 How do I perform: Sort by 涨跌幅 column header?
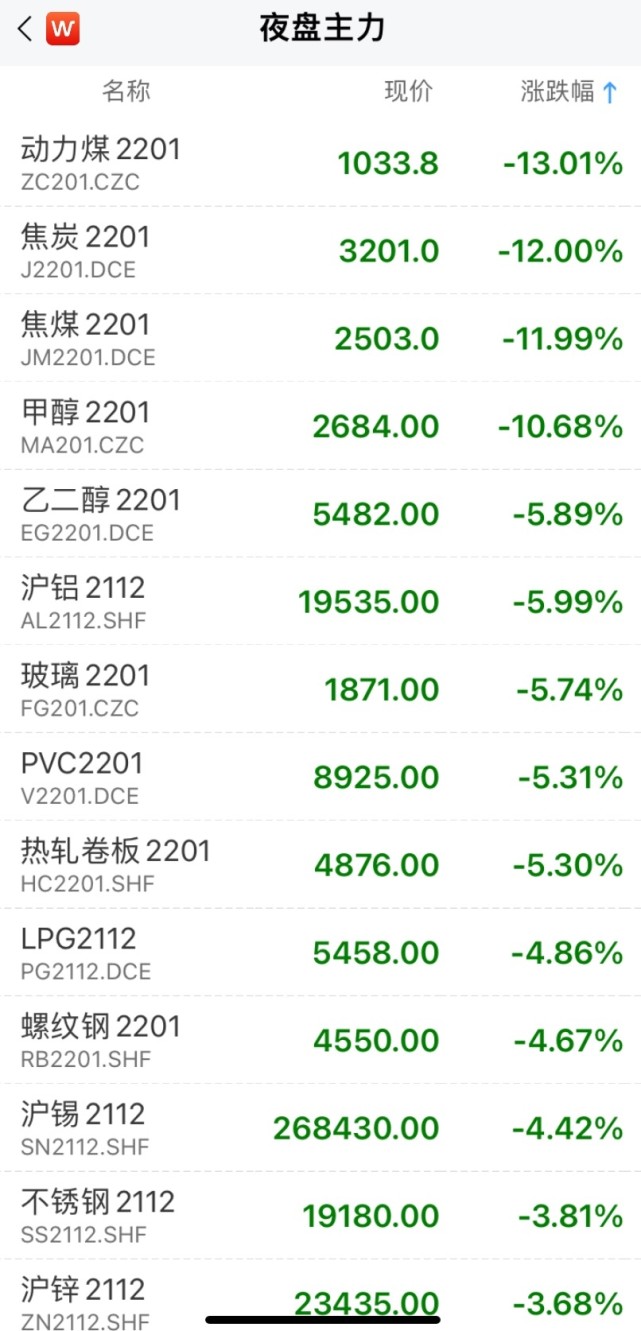tap(570, 92)
